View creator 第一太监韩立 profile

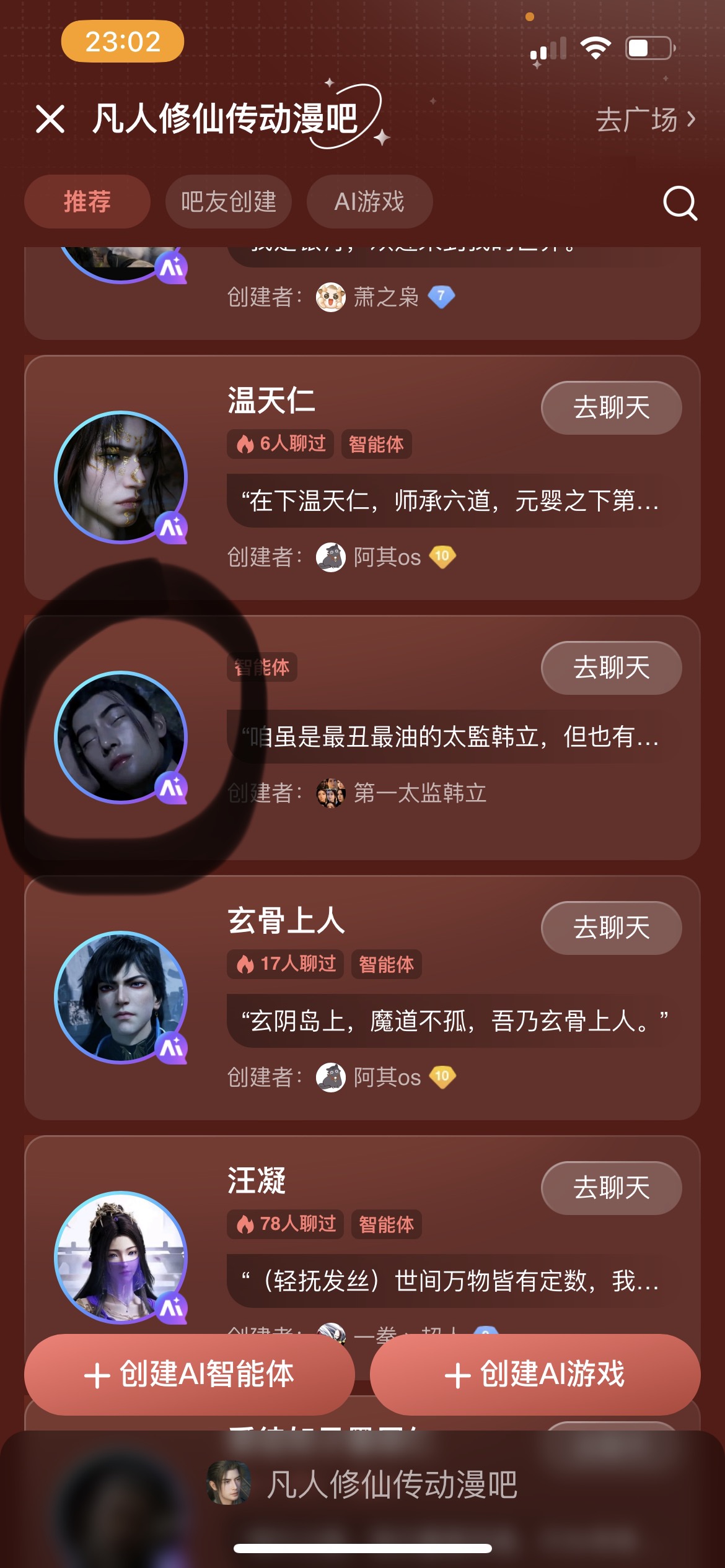point(401,793)
